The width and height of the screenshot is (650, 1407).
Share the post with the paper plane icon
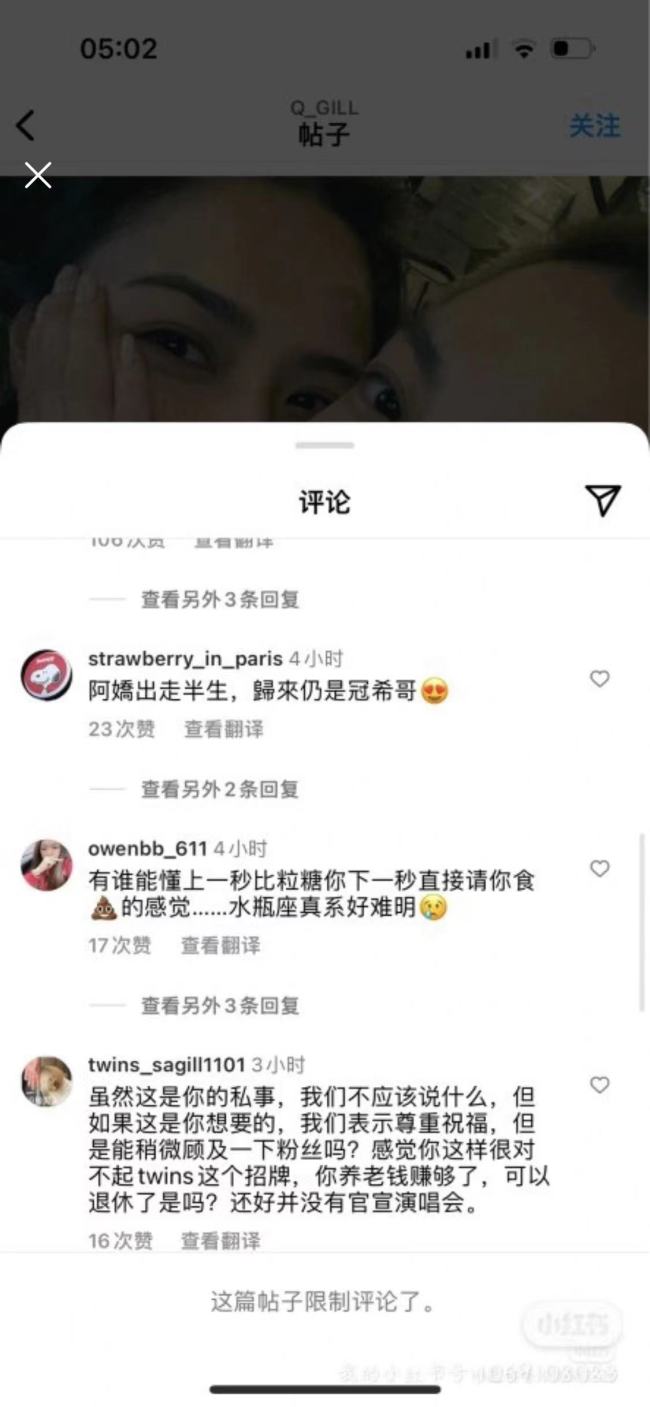click(602, 500)
